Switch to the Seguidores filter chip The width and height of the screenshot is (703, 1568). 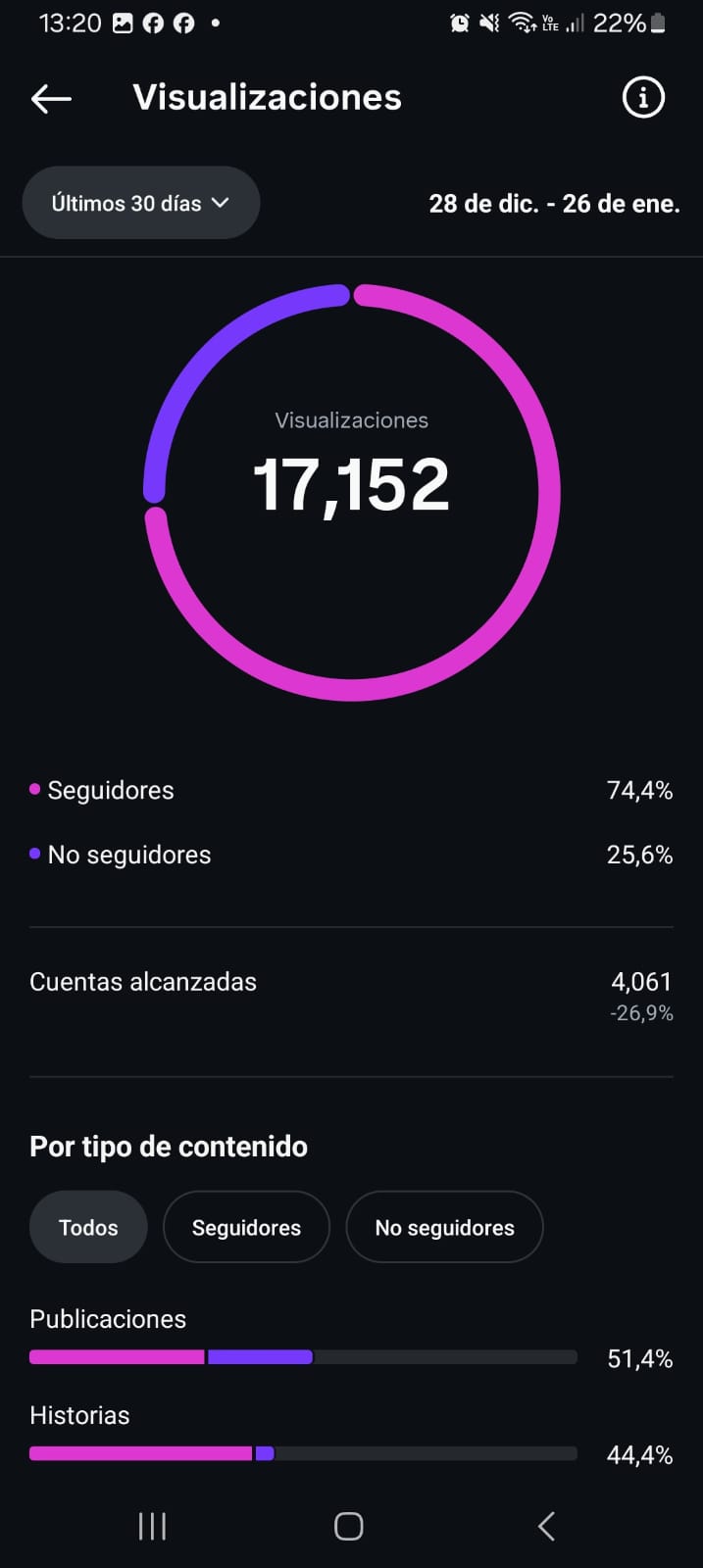[x=246, y=1227]
